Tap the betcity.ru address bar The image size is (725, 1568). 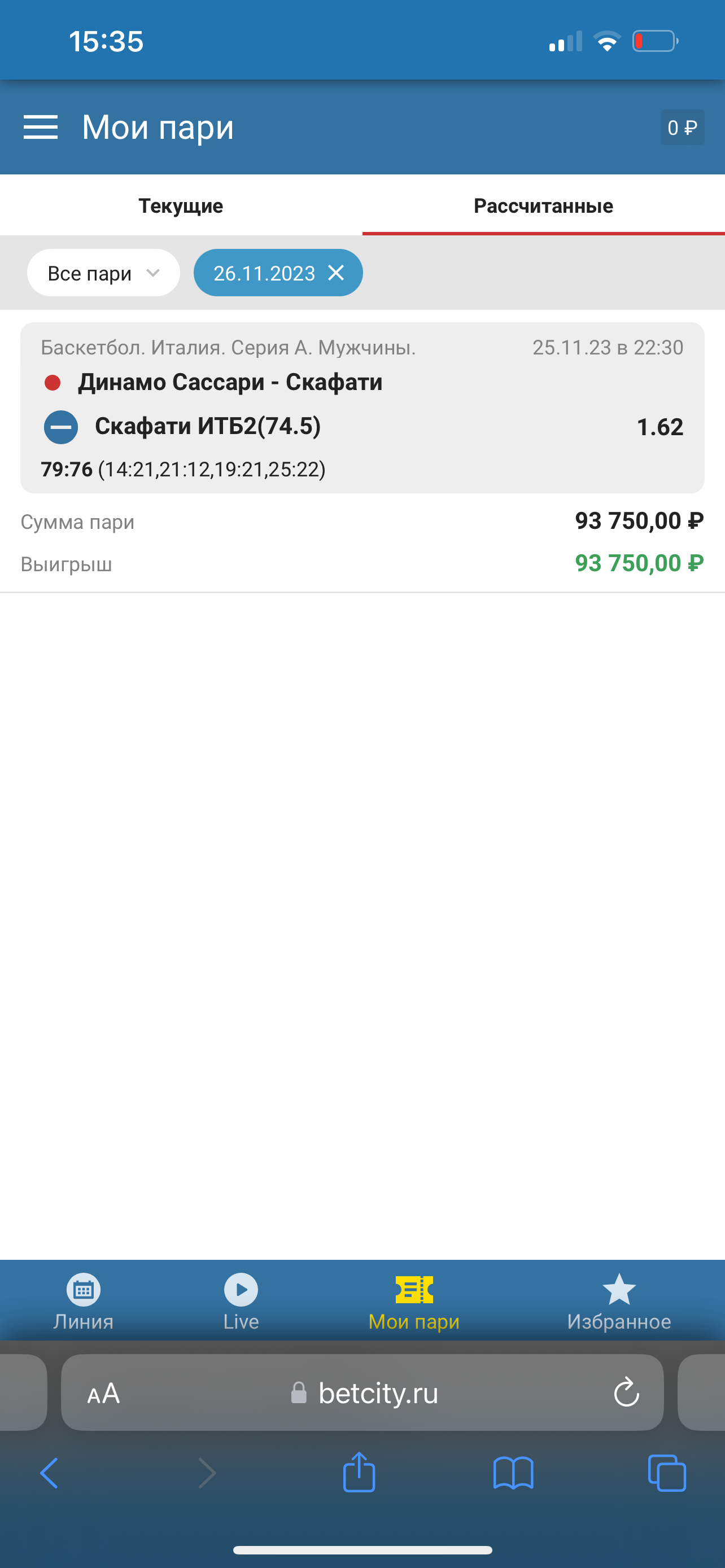tap(377, 1392)
